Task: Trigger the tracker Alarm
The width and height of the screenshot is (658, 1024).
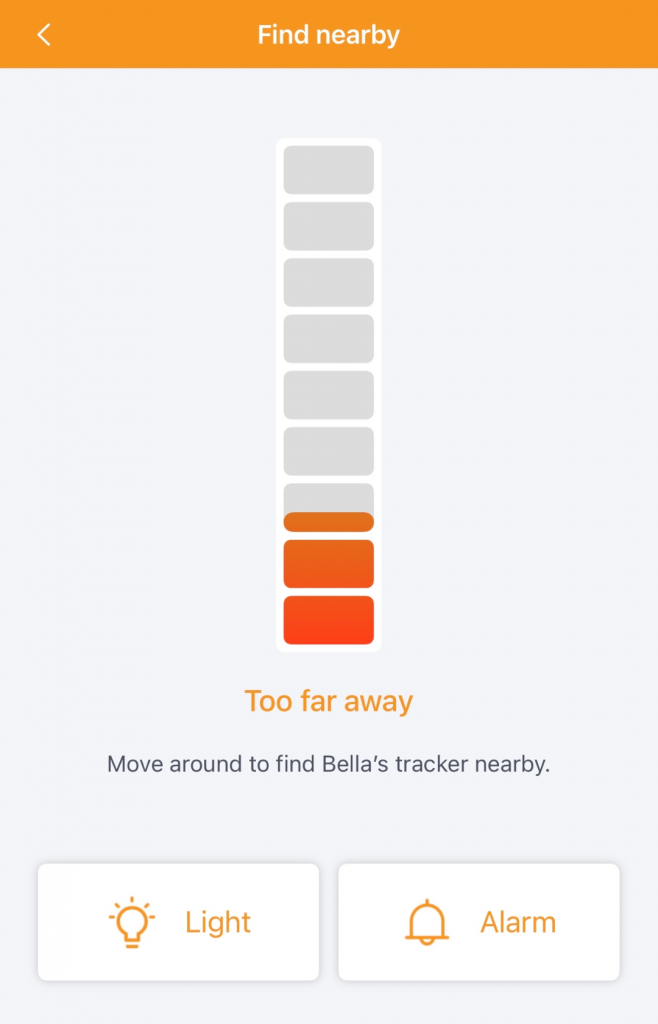Action: (479, 922)
